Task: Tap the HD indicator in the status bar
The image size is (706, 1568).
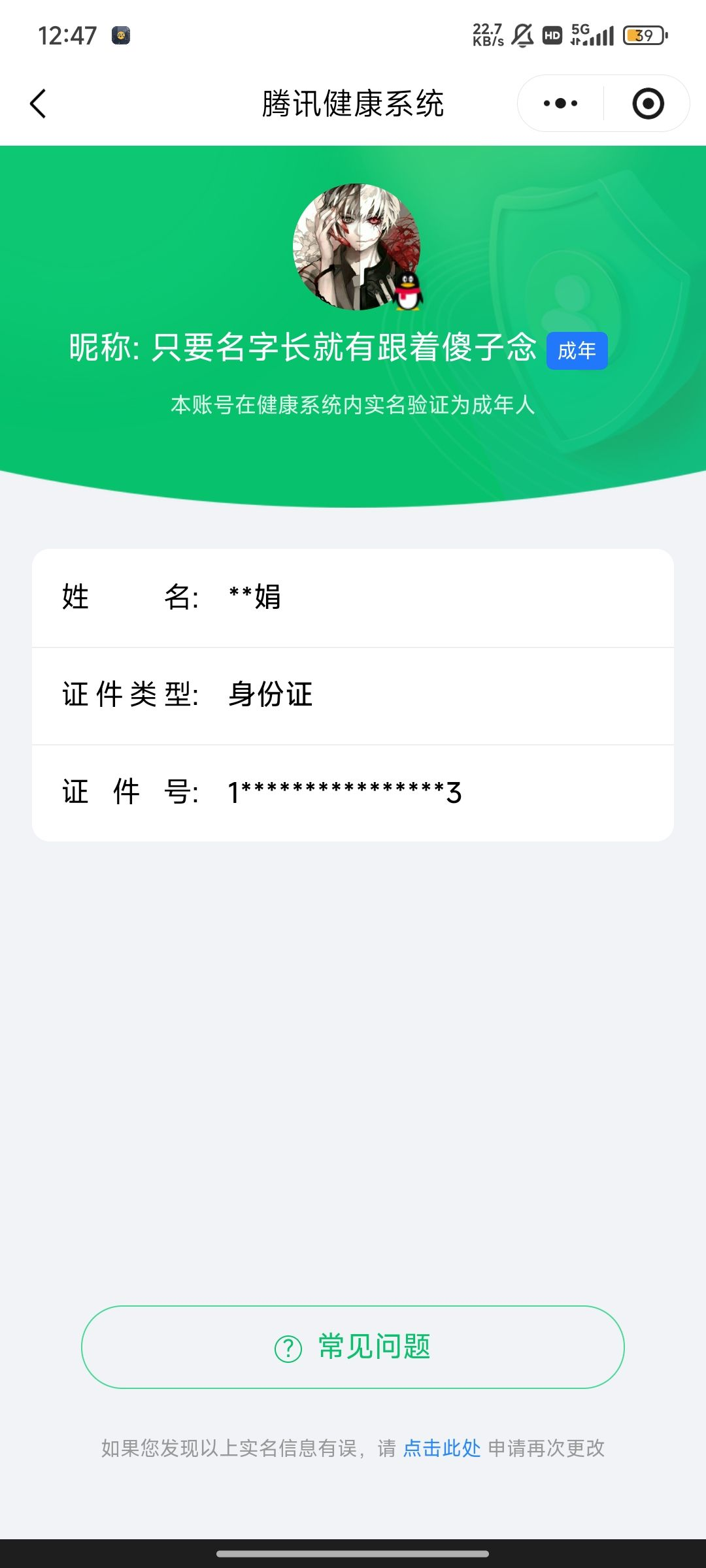Action: tap(551, 36)
